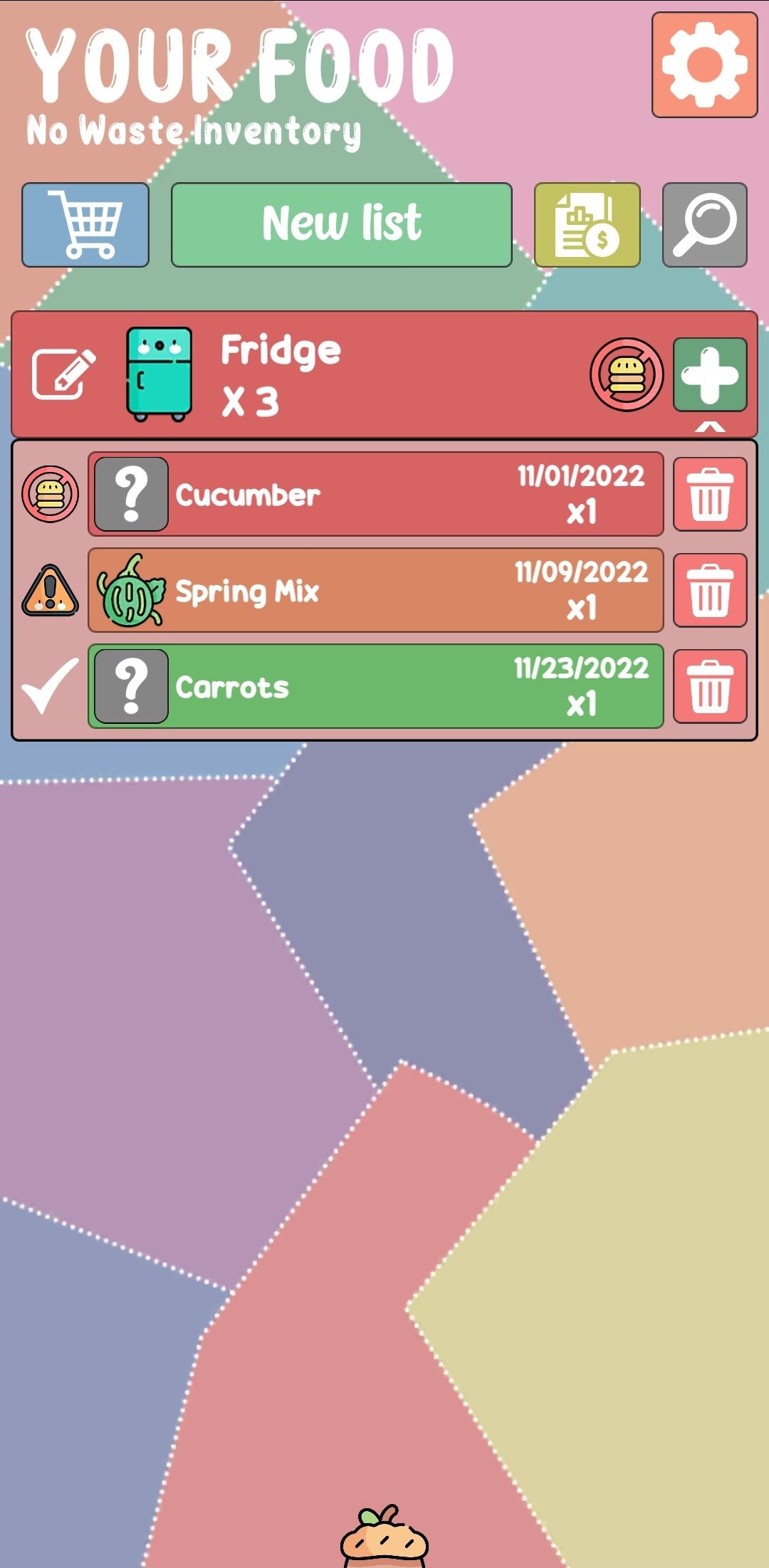
Task: Create a new list
Action: 342,225
